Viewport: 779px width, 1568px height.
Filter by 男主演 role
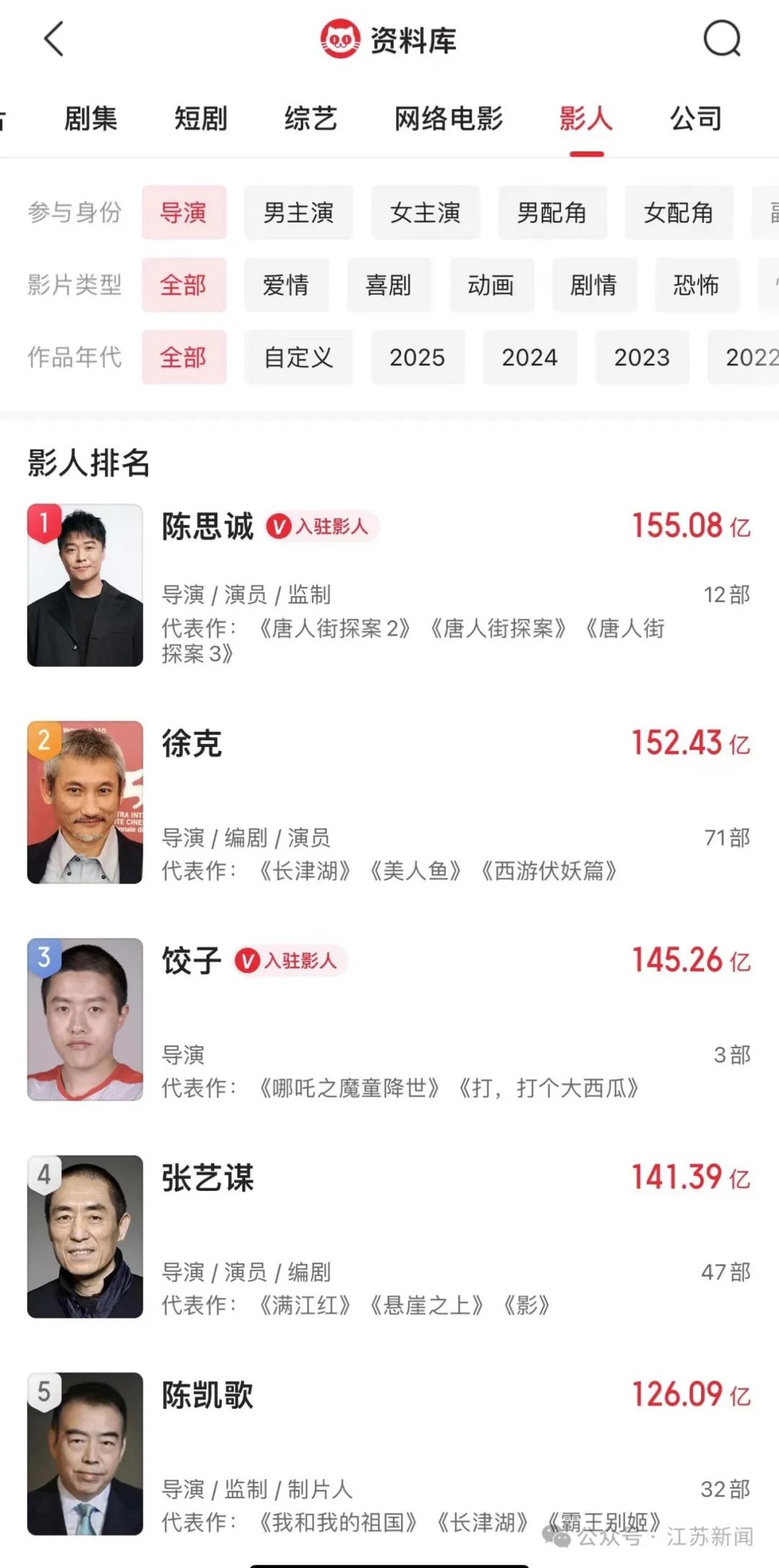[299, 213]
